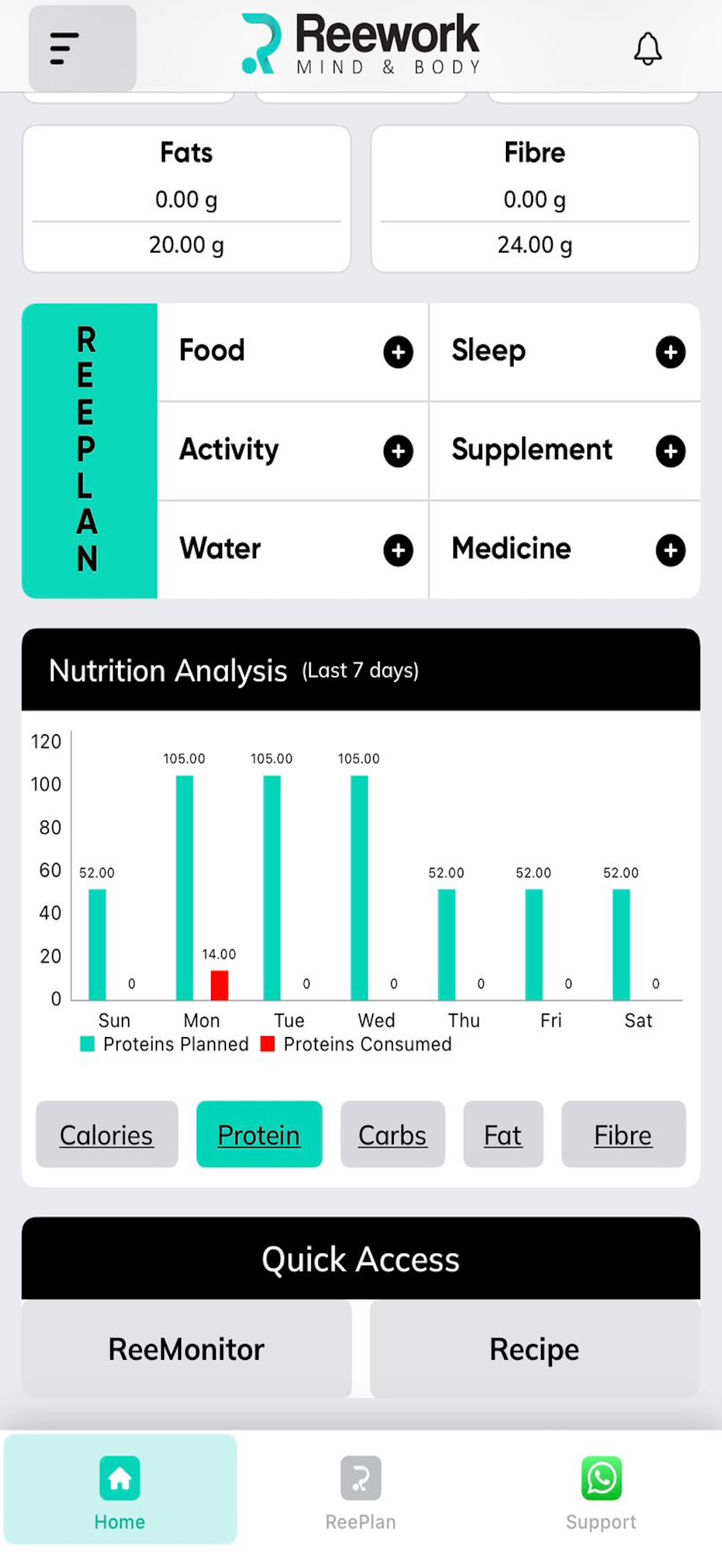View the Fibre chart
The height and width of the screenshot is (1568, 722).
click(624, 1134)
